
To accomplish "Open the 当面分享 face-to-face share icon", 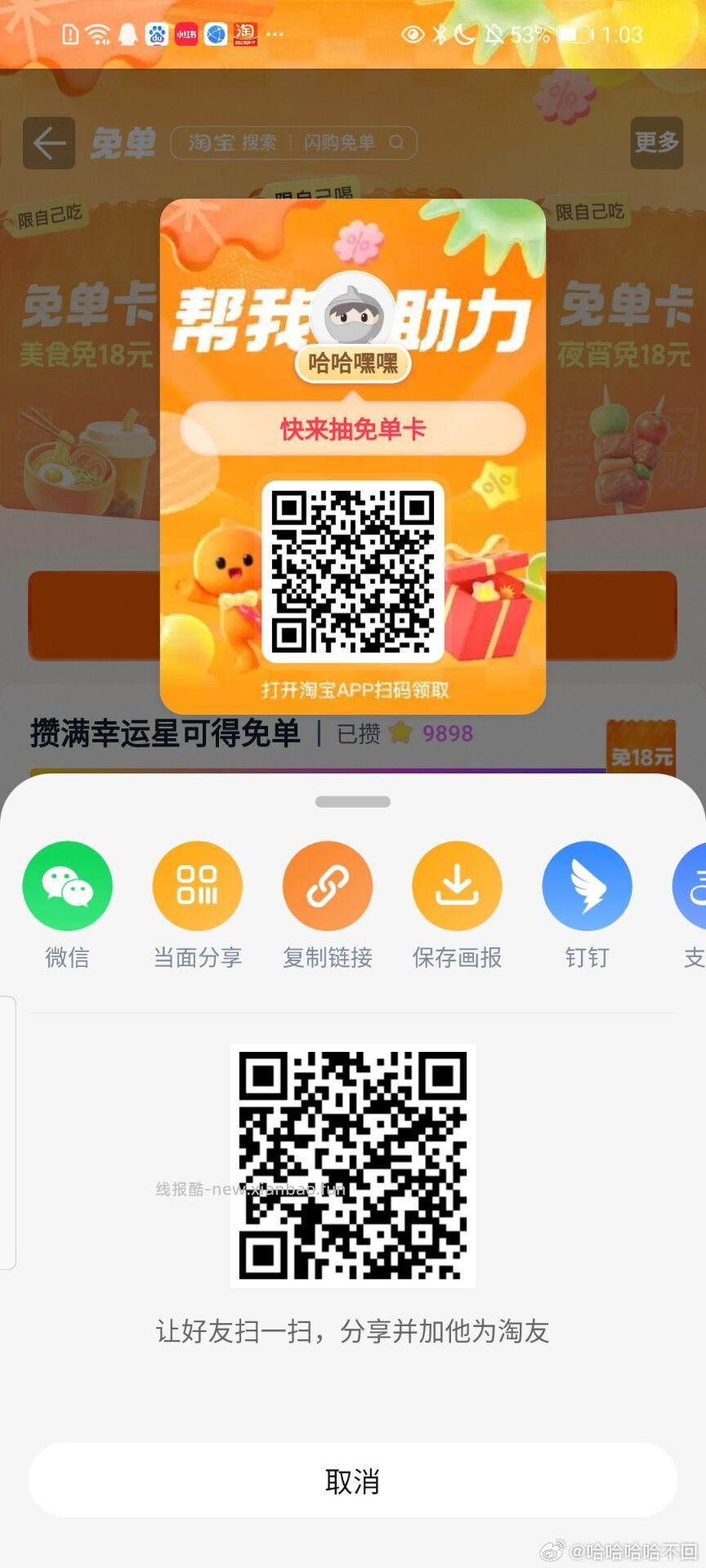I will click(x=198, y=885).
